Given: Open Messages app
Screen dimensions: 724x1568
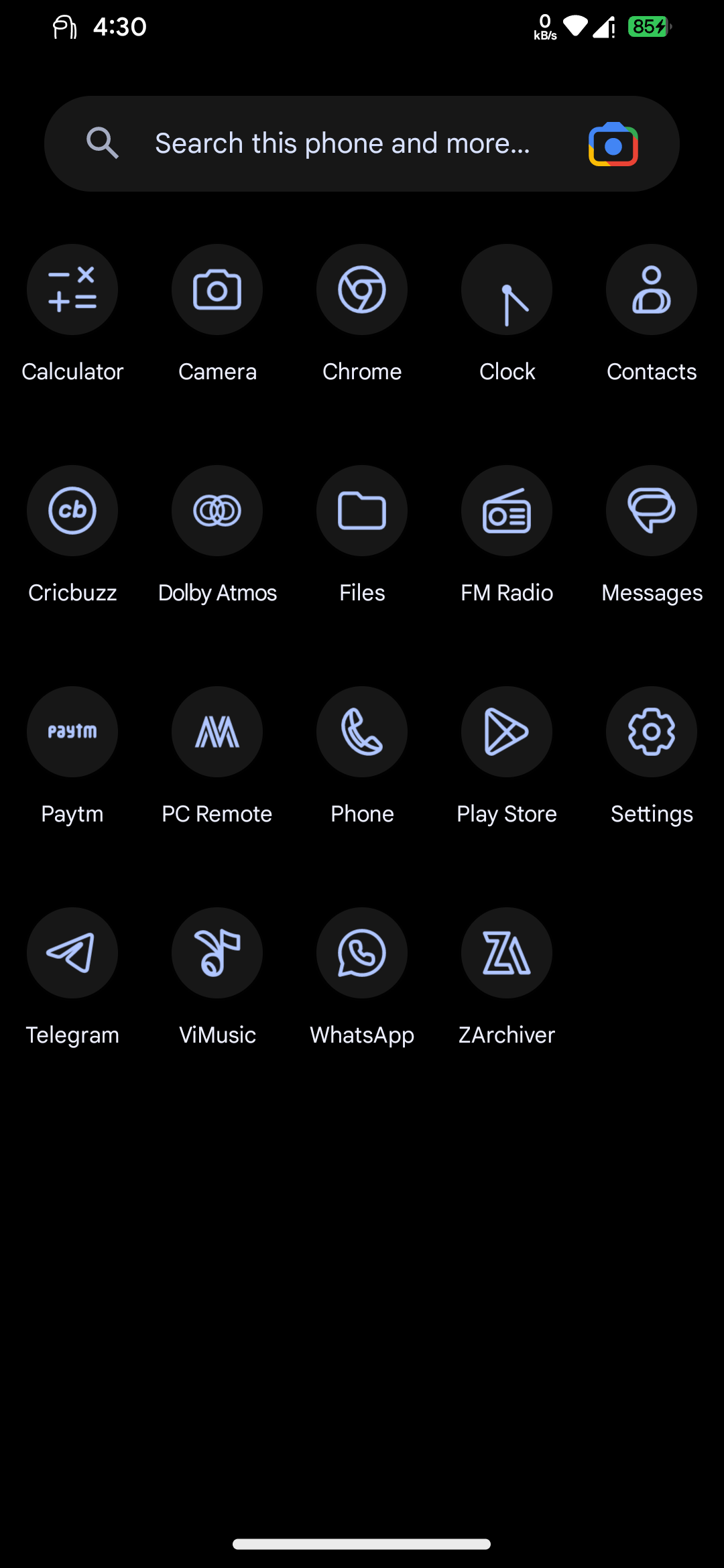Looking at the screenshot, I should pyautogui.click(x=652, y=511).
